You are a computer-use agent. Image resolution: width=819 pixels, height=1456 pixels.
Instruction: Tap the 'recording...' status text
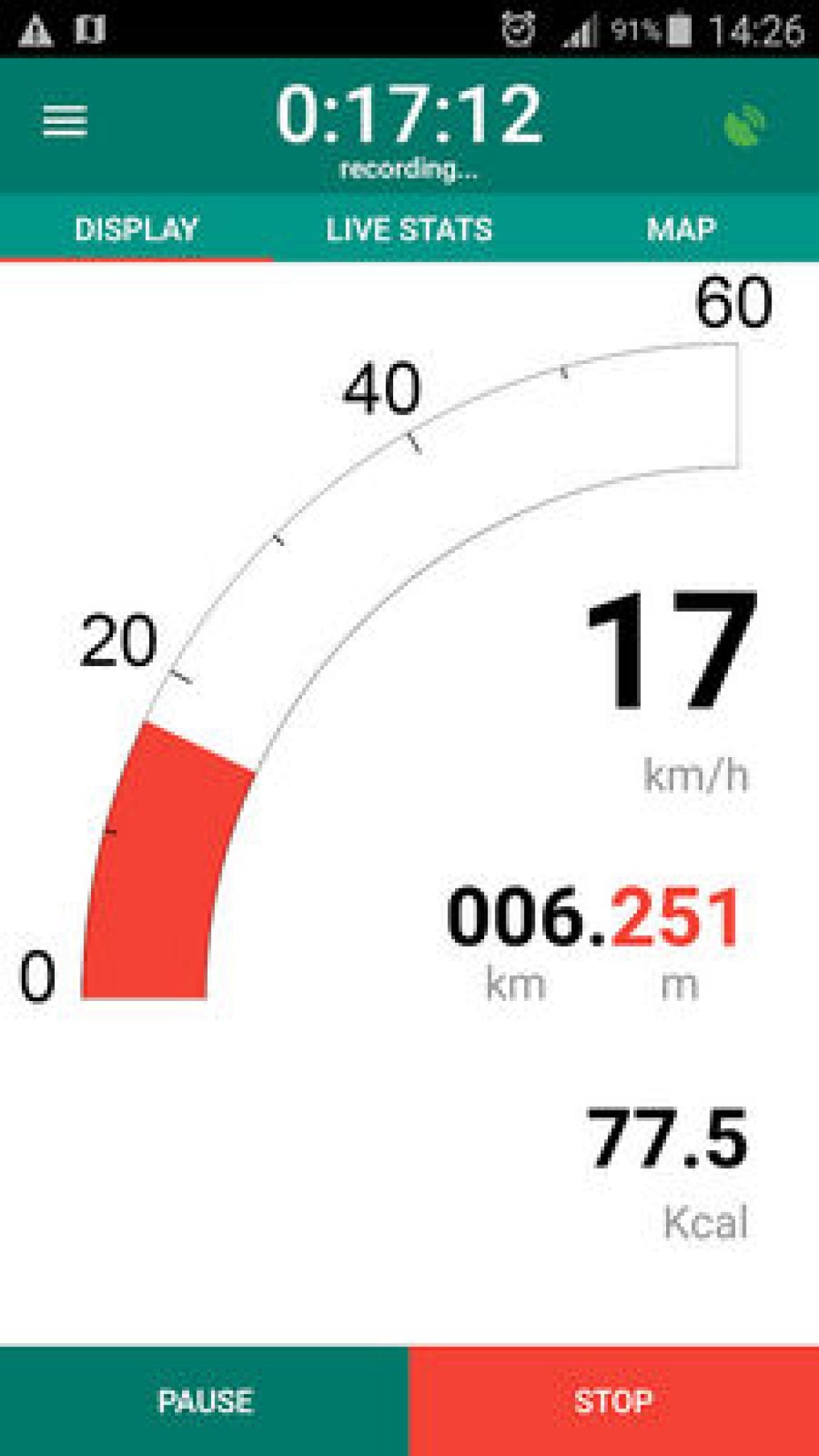pos(409,168)
